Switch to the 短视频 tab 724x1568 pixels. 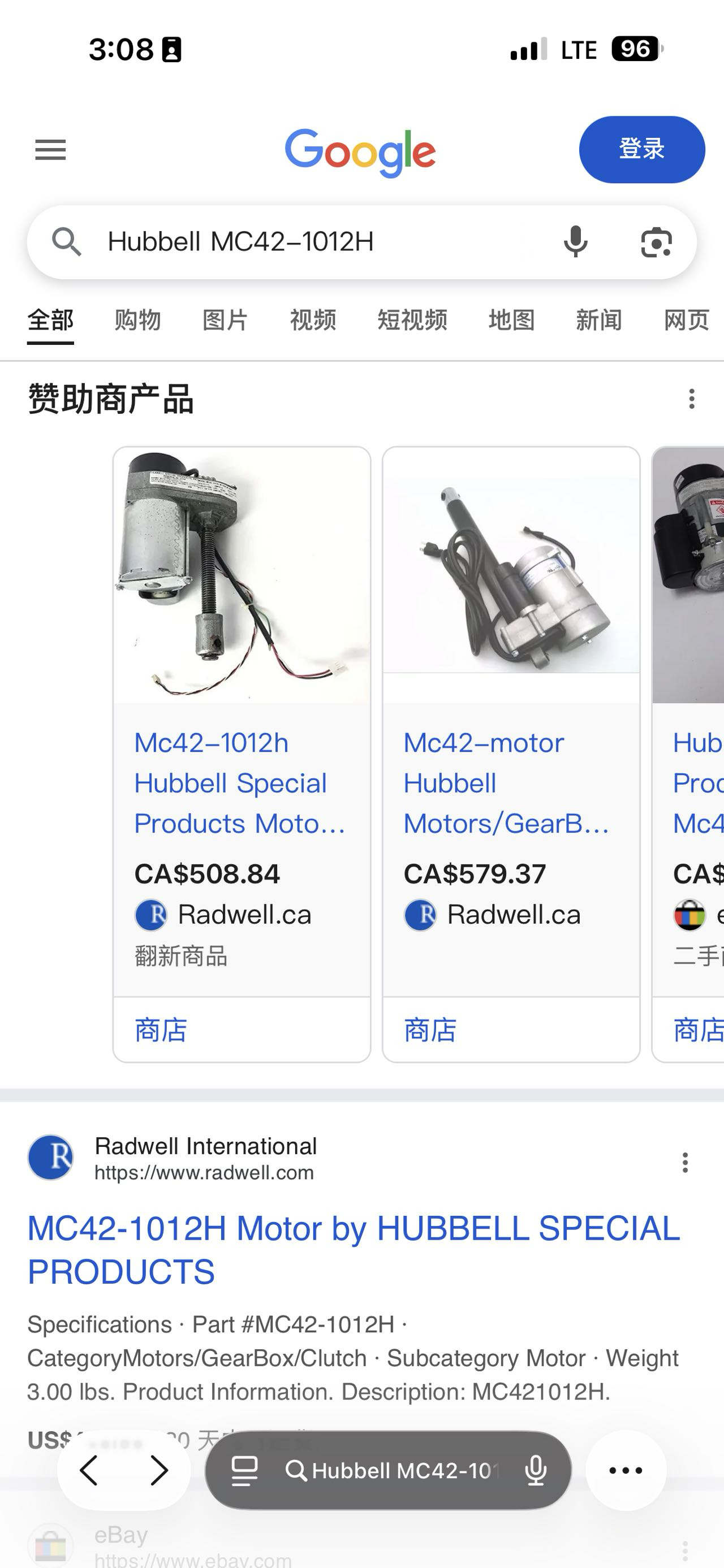coord(412,319)
